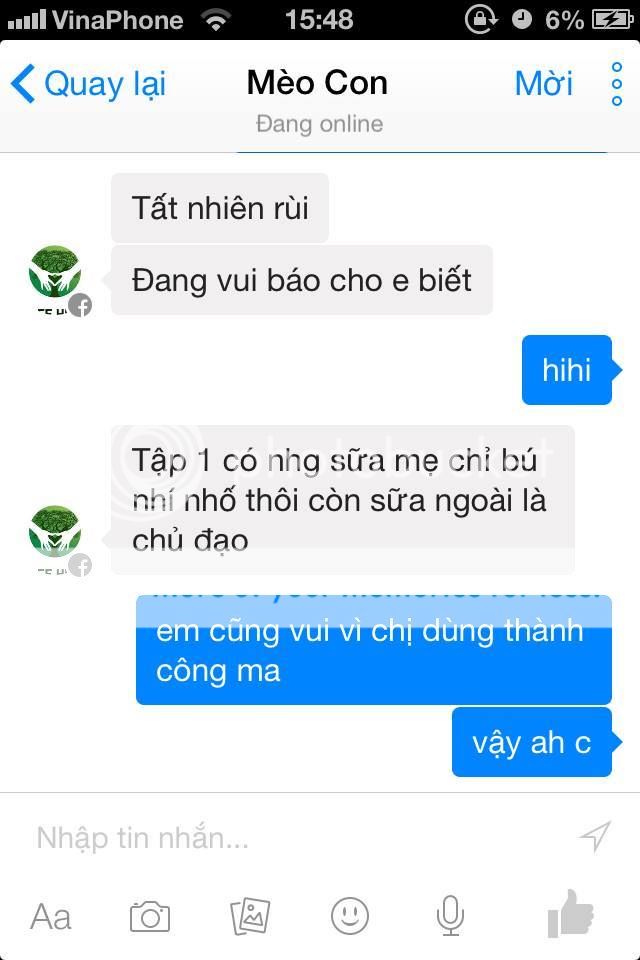Open sender avatar beside Đang vui message
Viewport: 640px width, 960px height.
(x=56, y=277)
